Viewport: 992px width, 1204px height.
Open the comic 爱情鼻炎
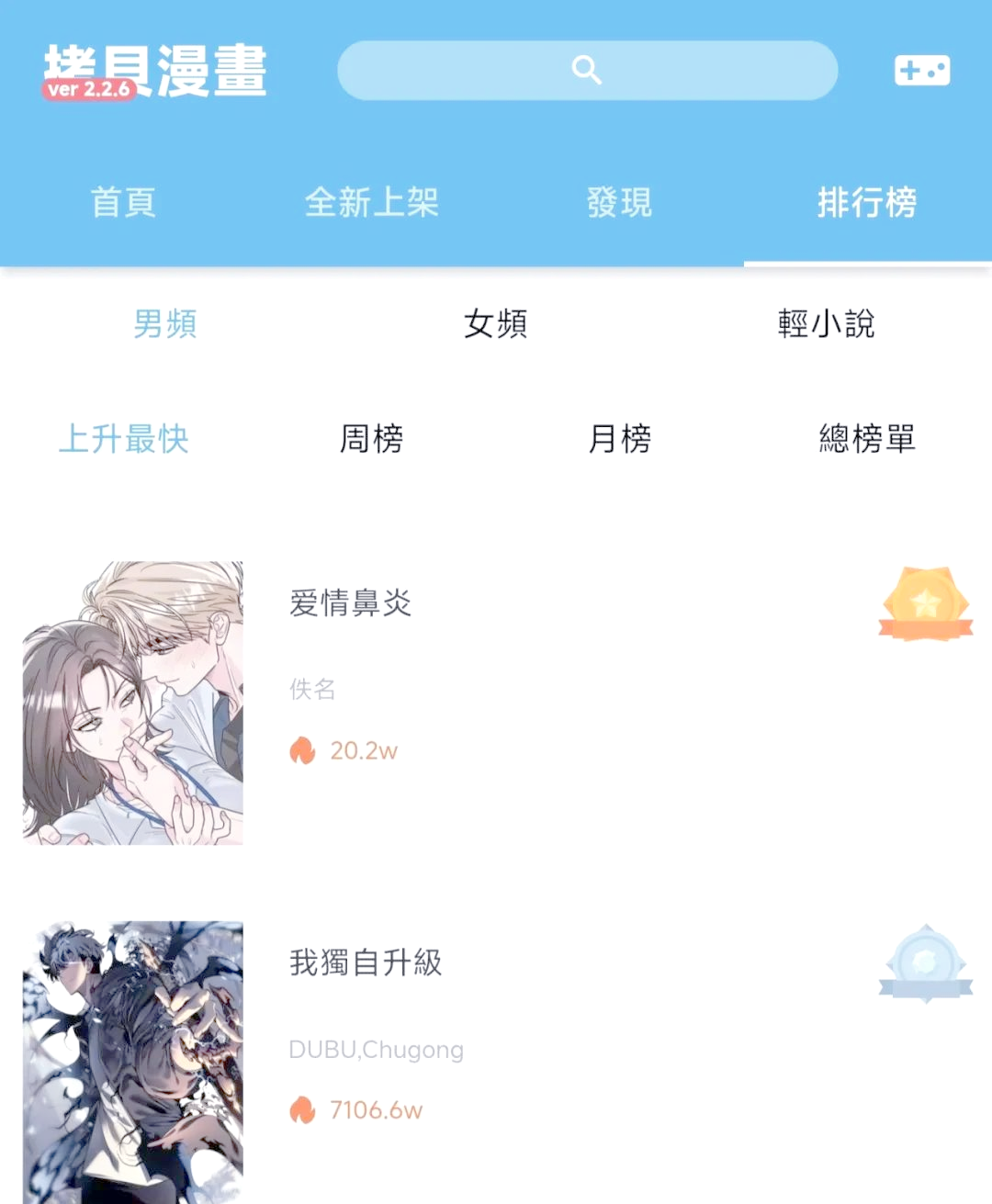pyautogui.click(x=350, y=603)
